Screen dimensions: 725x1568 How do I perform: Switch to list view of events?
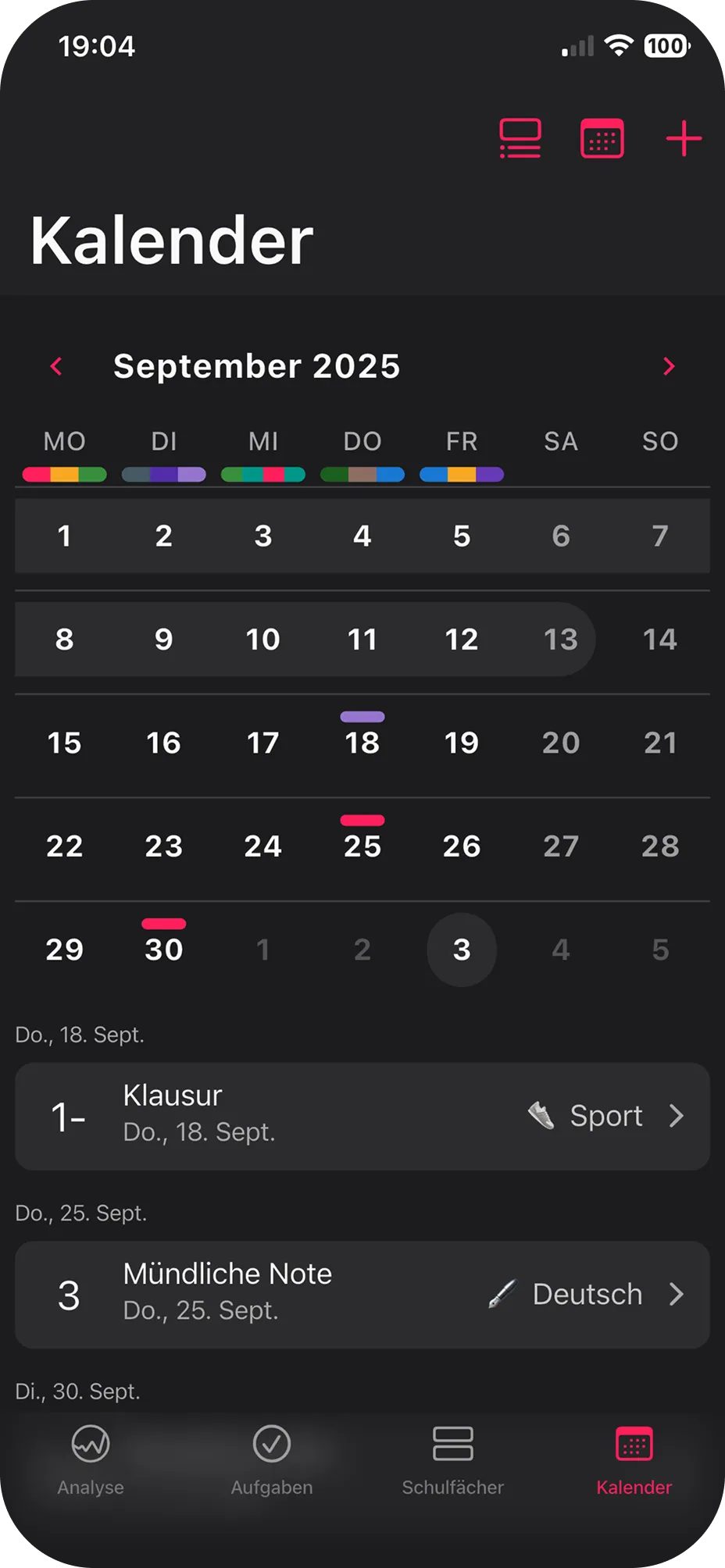[x=520, y=138]
